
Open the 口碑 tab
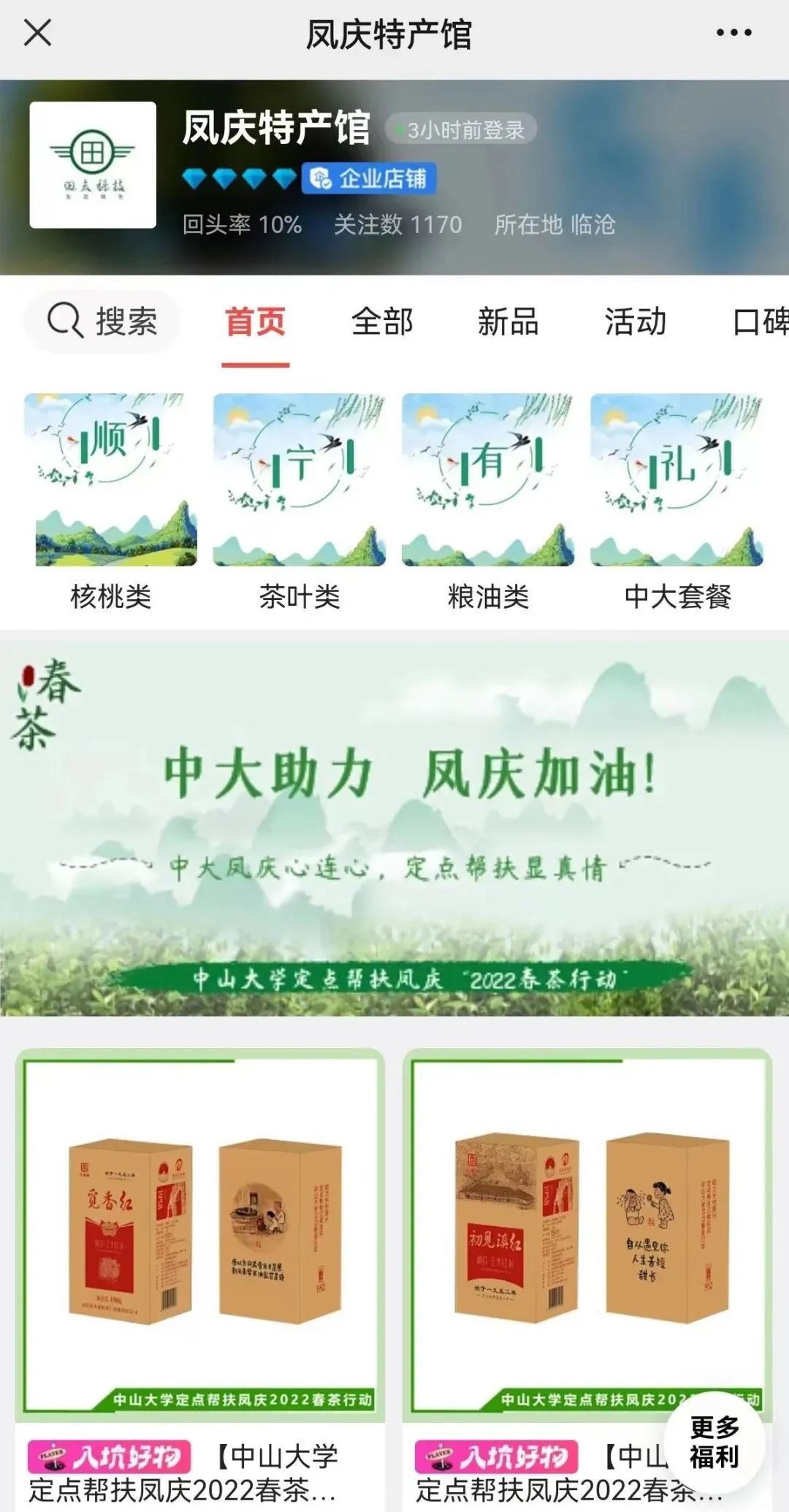tap(760, 322)
